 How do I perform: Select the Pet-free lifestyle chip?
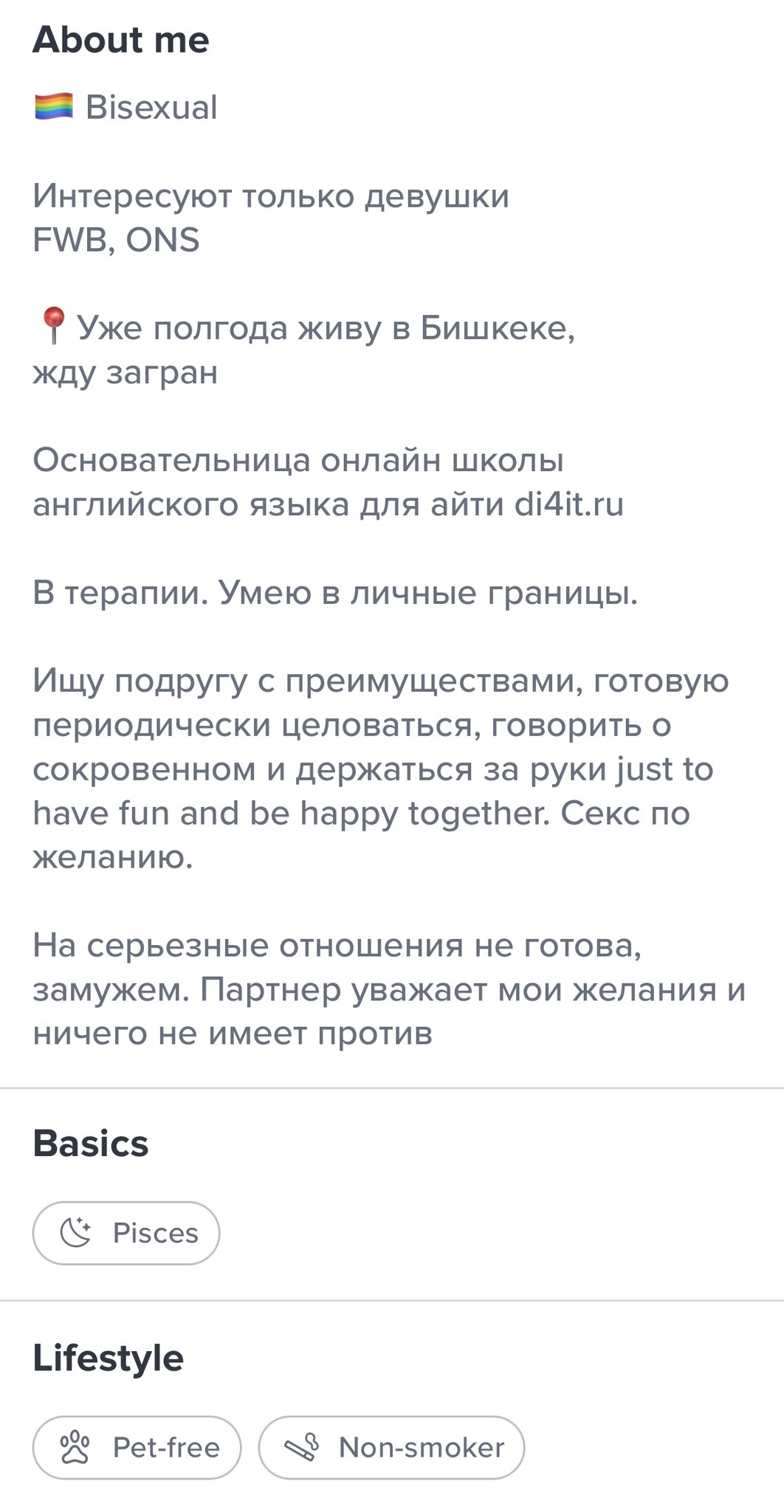pos(137,1447)
